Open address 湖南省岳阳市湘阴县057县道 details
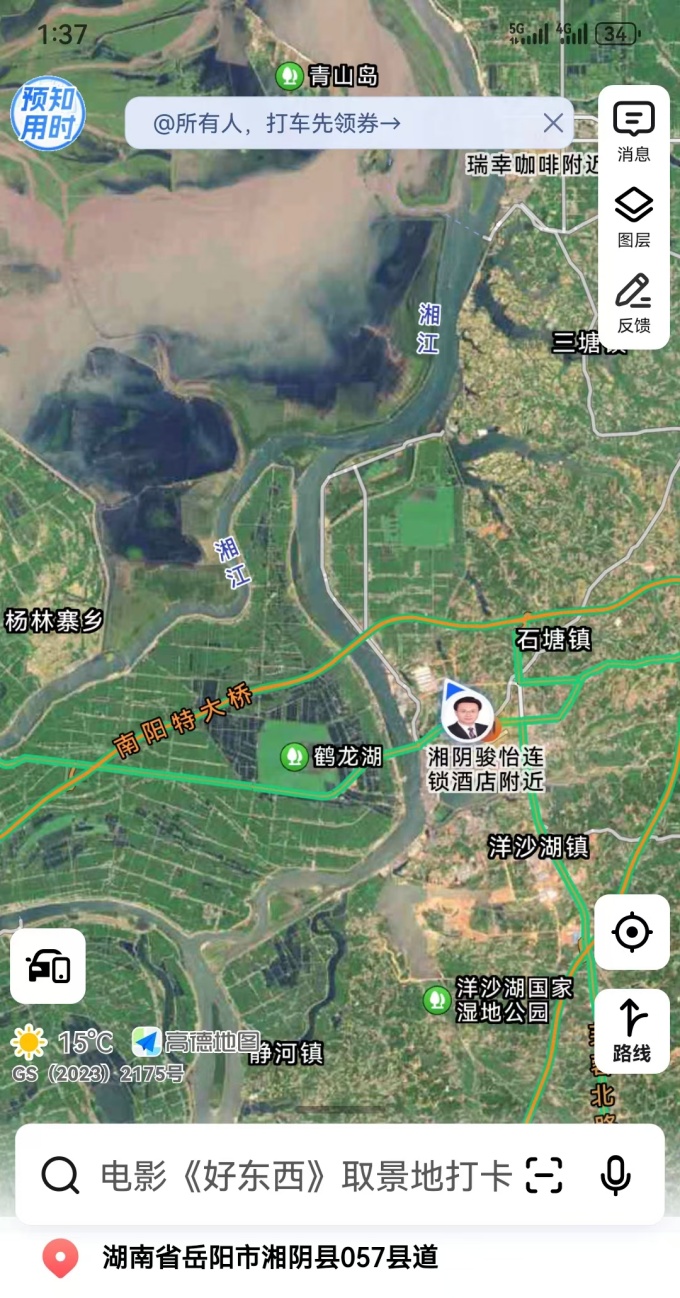This screenshot has height=1298, width=680. [x=270, y=1257]
